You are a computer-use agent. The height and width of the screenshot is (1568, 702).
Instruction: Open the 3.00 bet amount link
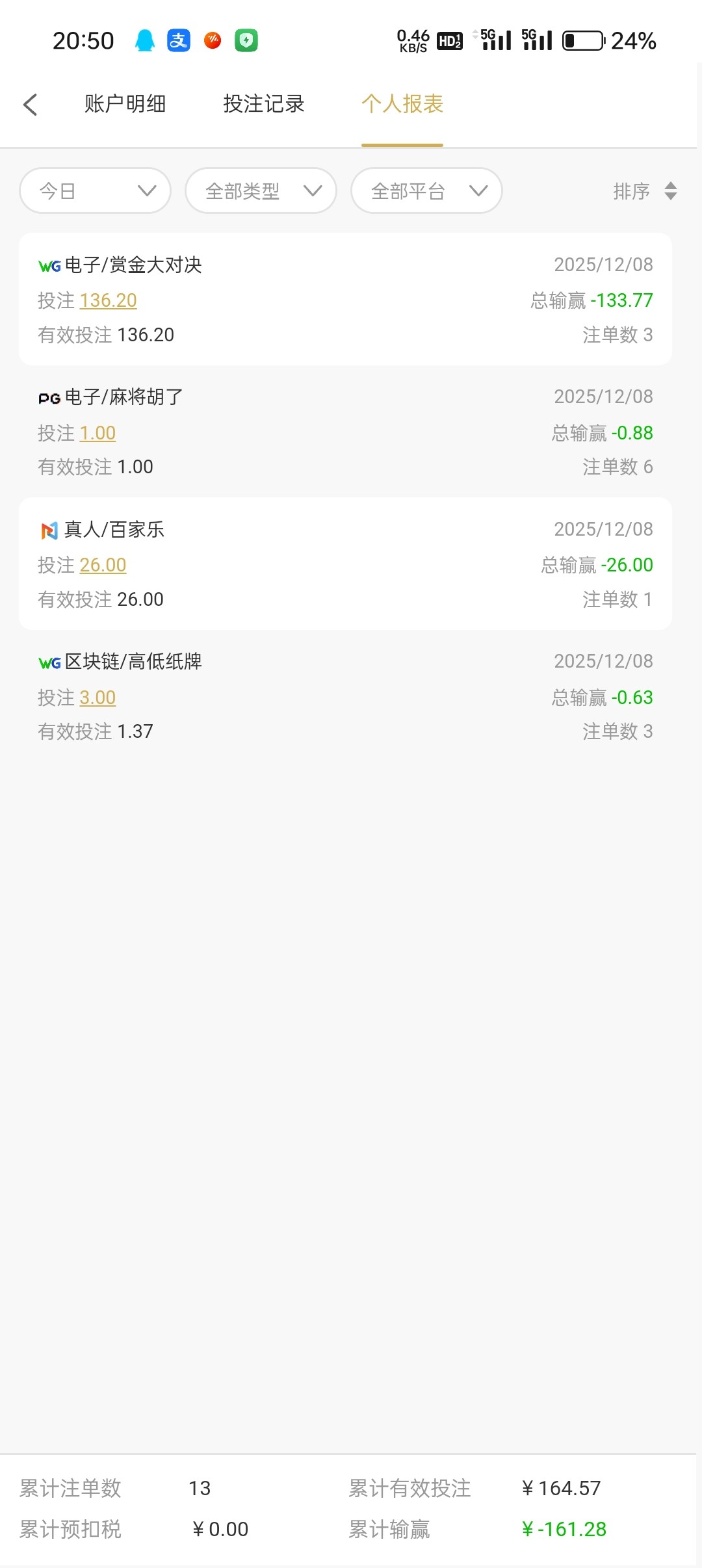97,698
